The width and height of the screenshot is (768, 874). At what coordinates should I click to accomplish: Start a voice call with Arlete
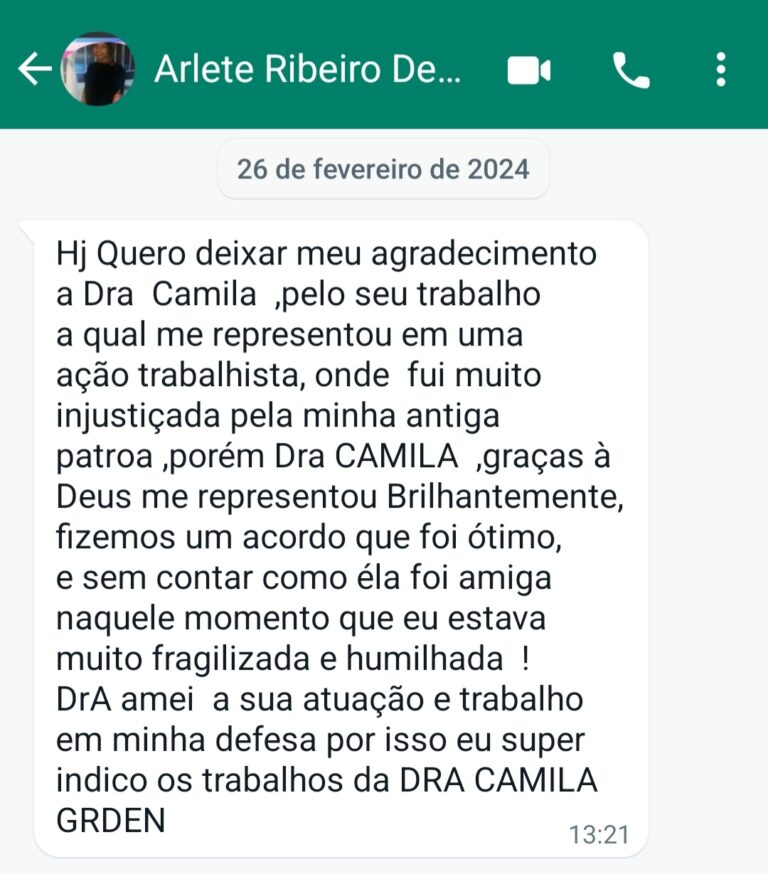(630, 70)
